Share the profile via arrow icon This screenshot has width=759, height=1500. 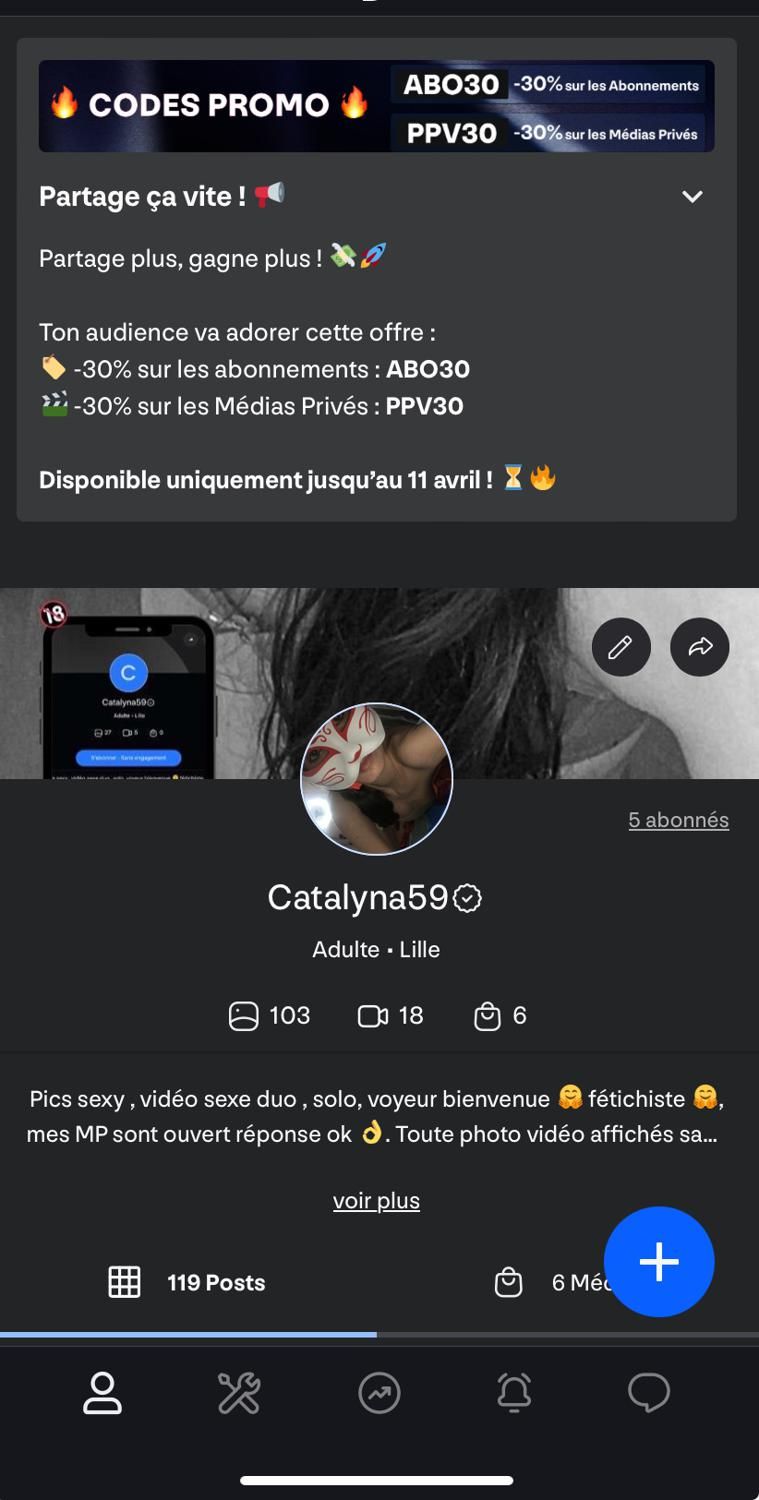point(700,647)
